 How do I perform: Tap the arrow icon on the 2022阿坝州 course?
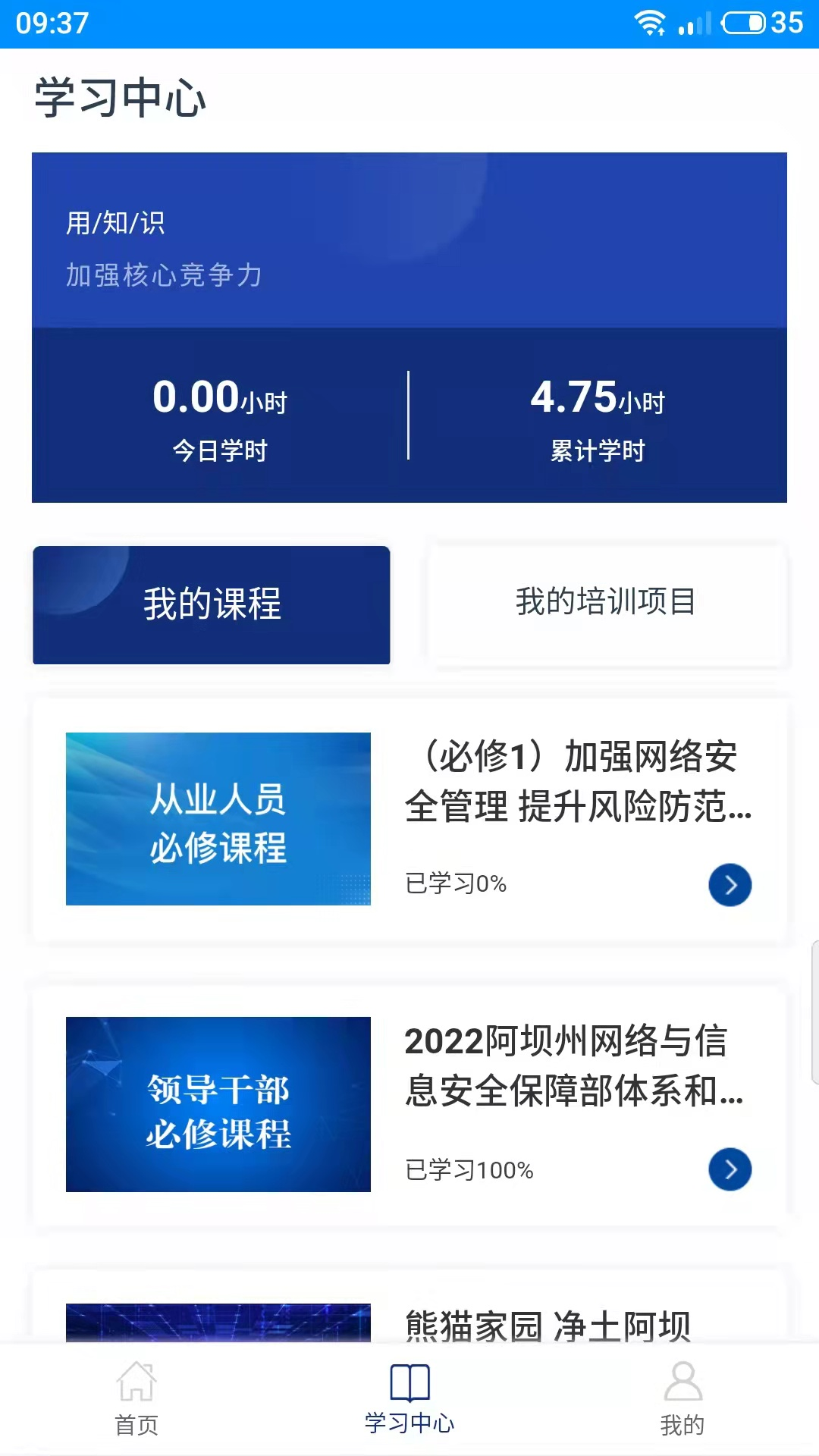point(730,1170)
